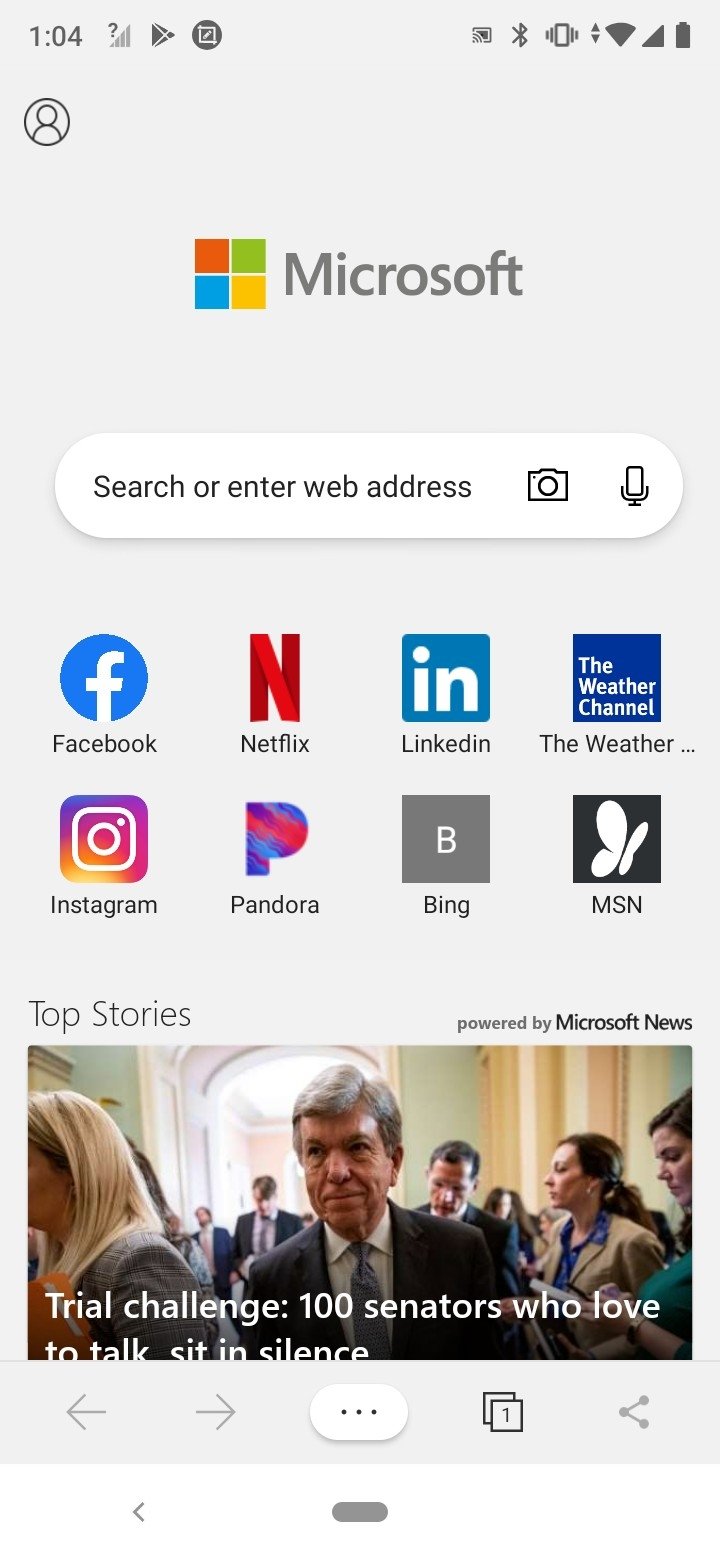This screenshot has width=720, height=1560.
Task: Launch the Pandora shortcut
Action: coord(275,839)
